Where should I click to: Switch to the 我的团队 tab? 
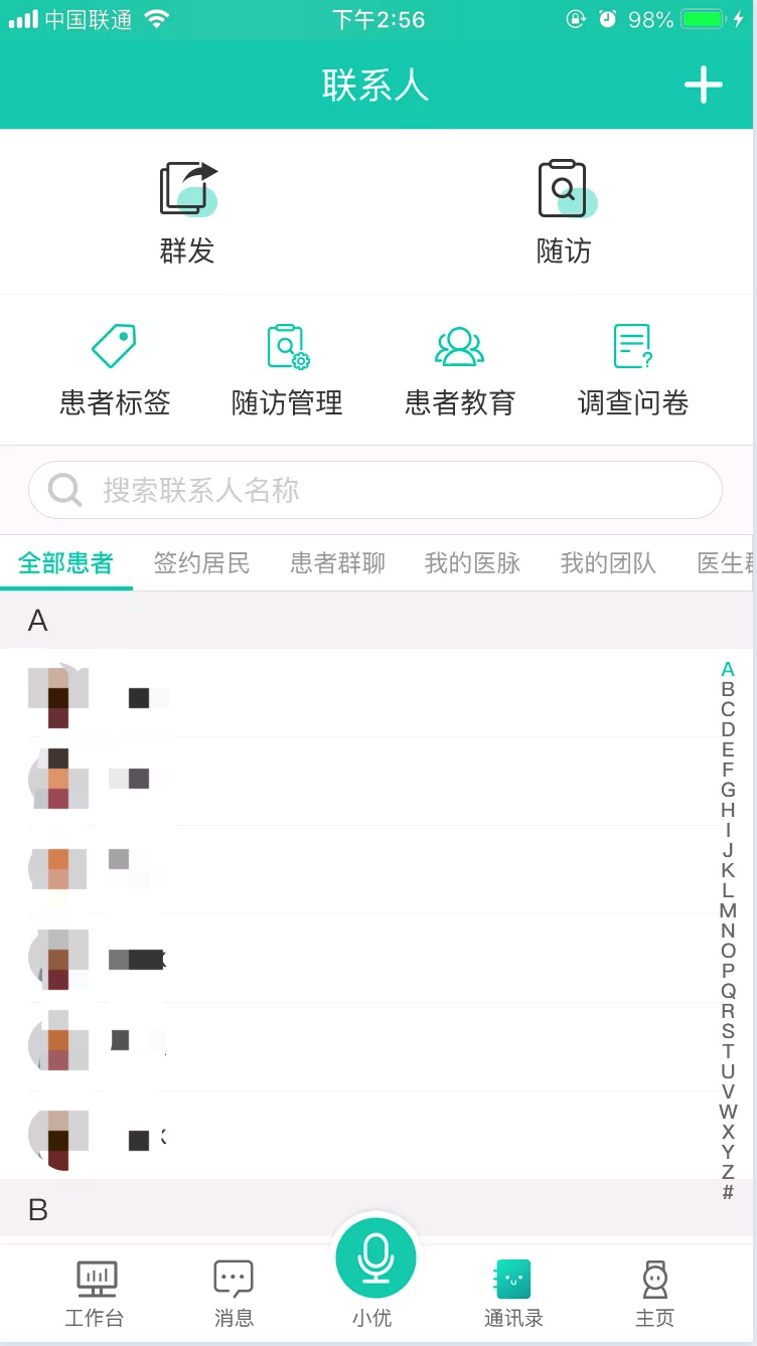point(608,563)
